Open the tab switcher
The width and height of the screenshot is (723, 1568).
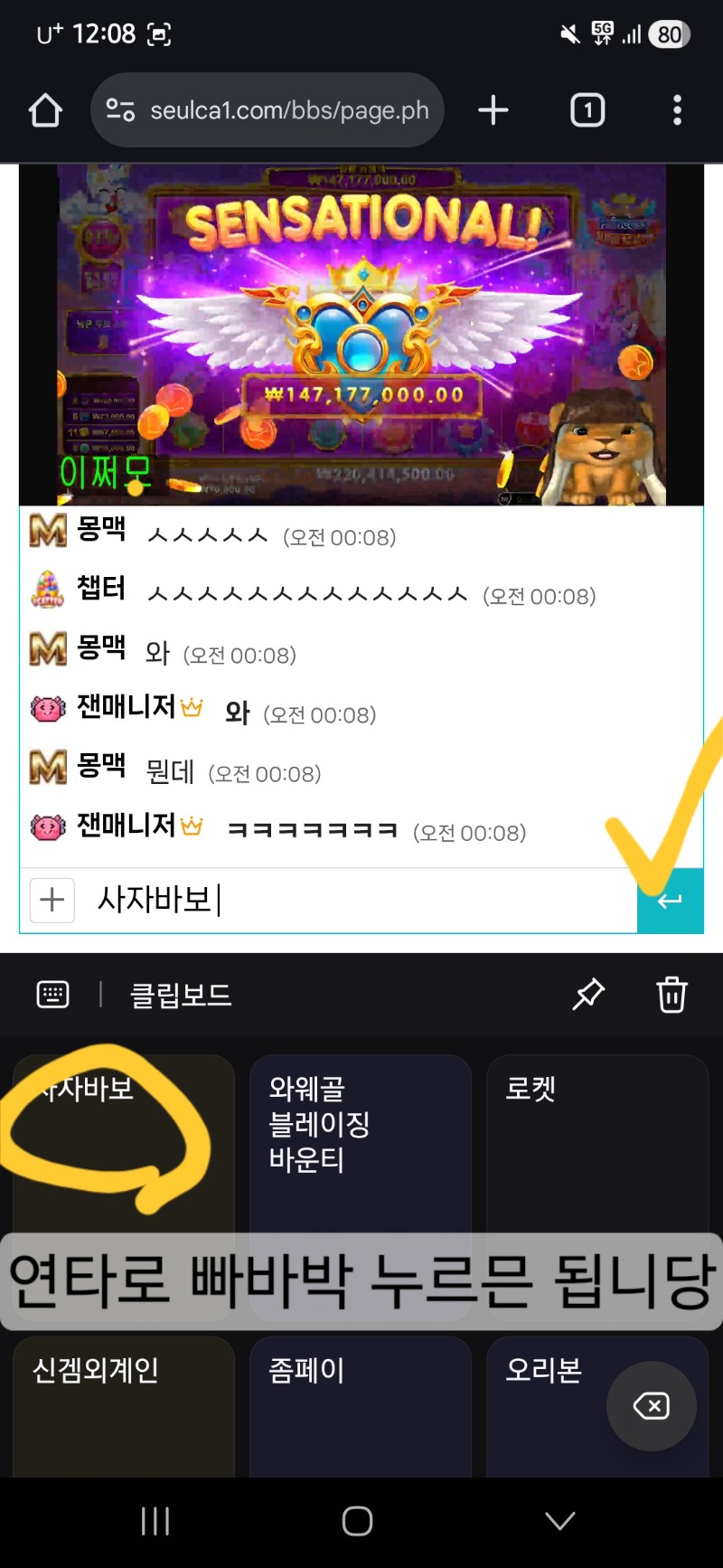587,110
